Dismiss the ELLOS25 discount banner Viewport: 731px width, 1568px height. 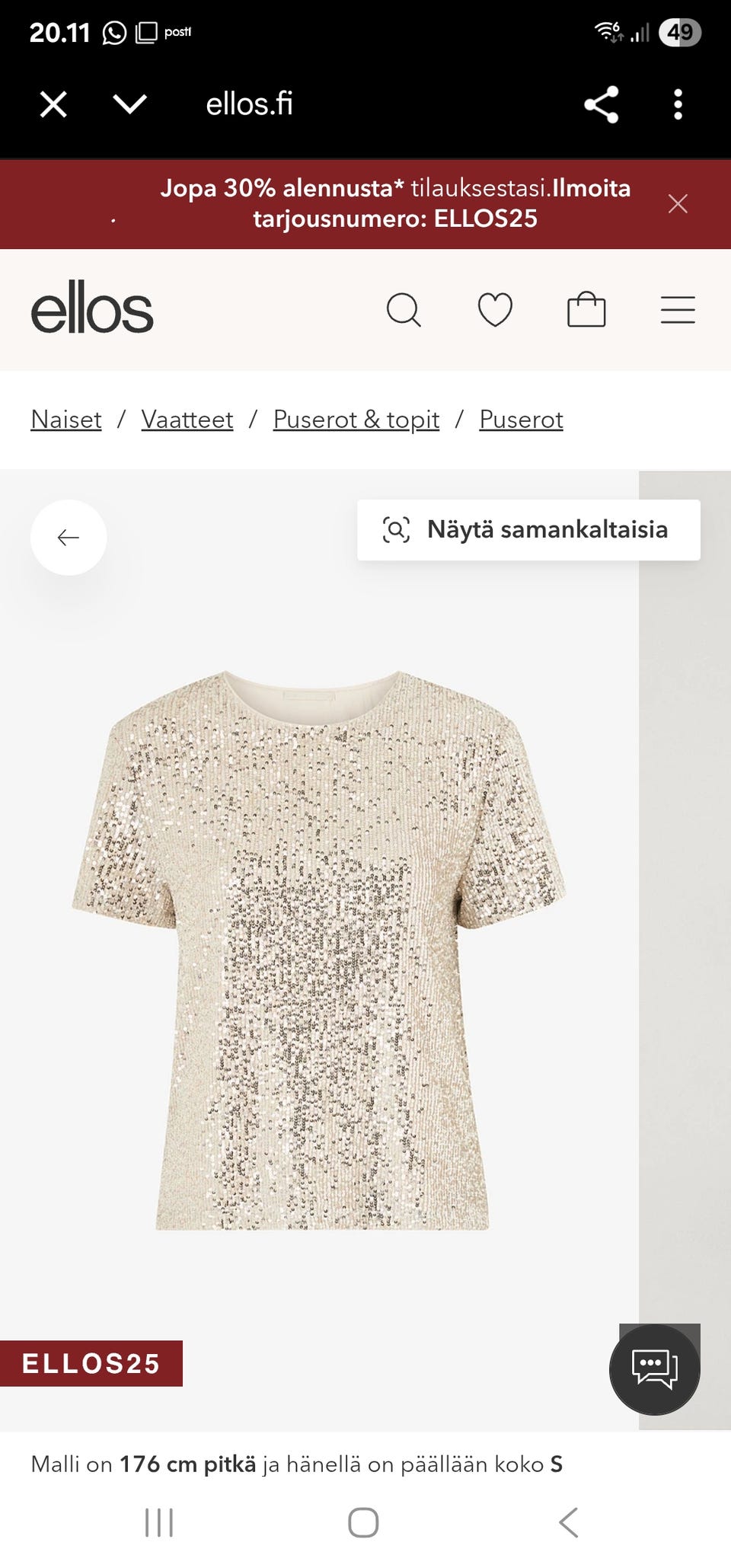(x=677, y=203)
